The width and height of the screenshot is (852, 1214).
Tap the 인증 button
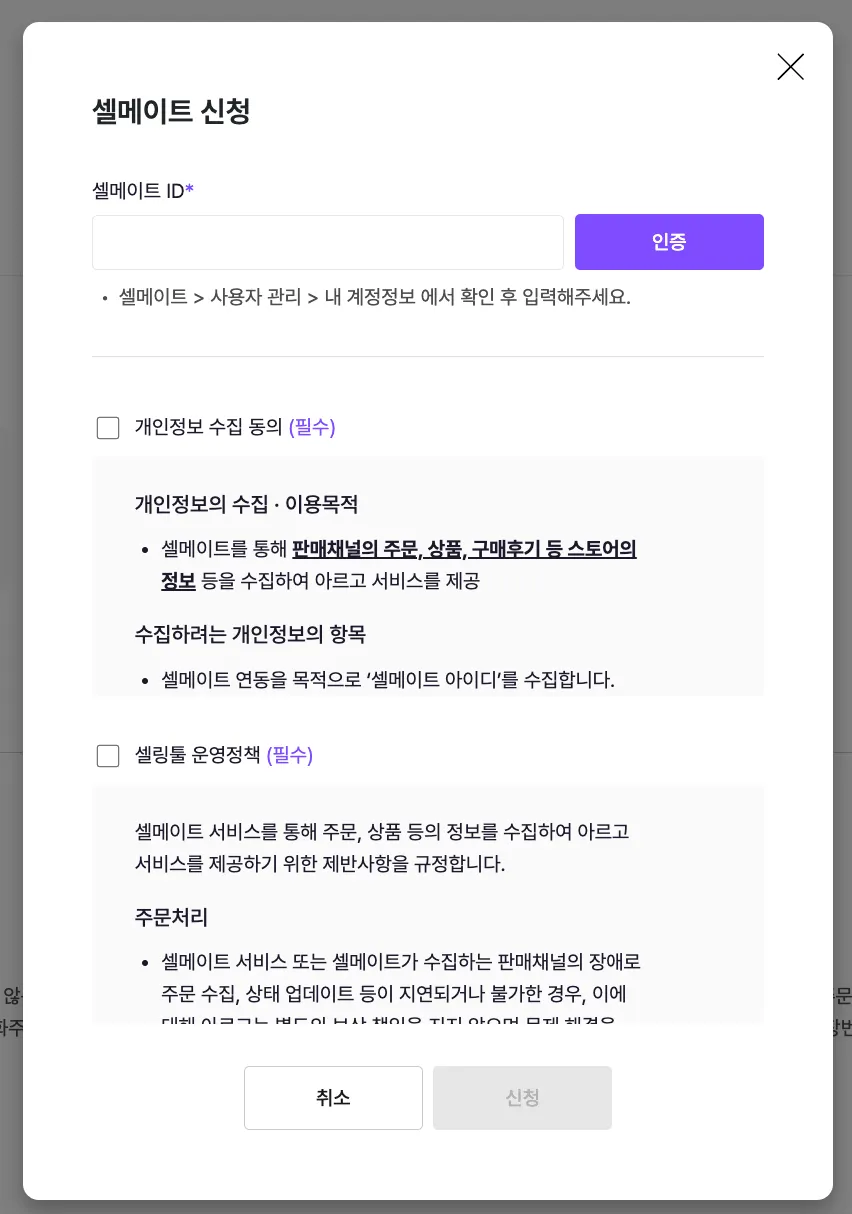point(669,242)
